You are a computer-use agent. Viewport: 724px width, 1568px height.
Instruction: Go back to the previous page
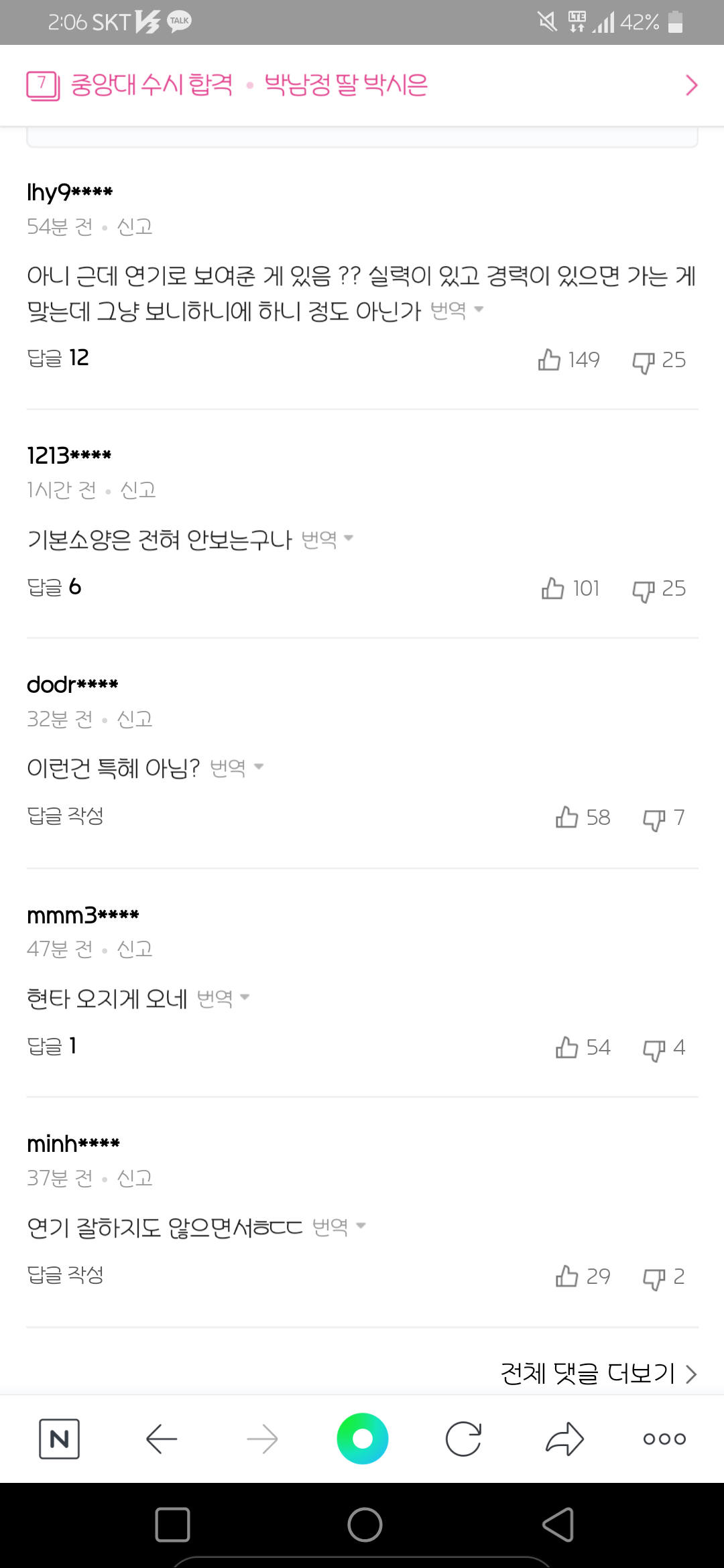click(161, 1439)
